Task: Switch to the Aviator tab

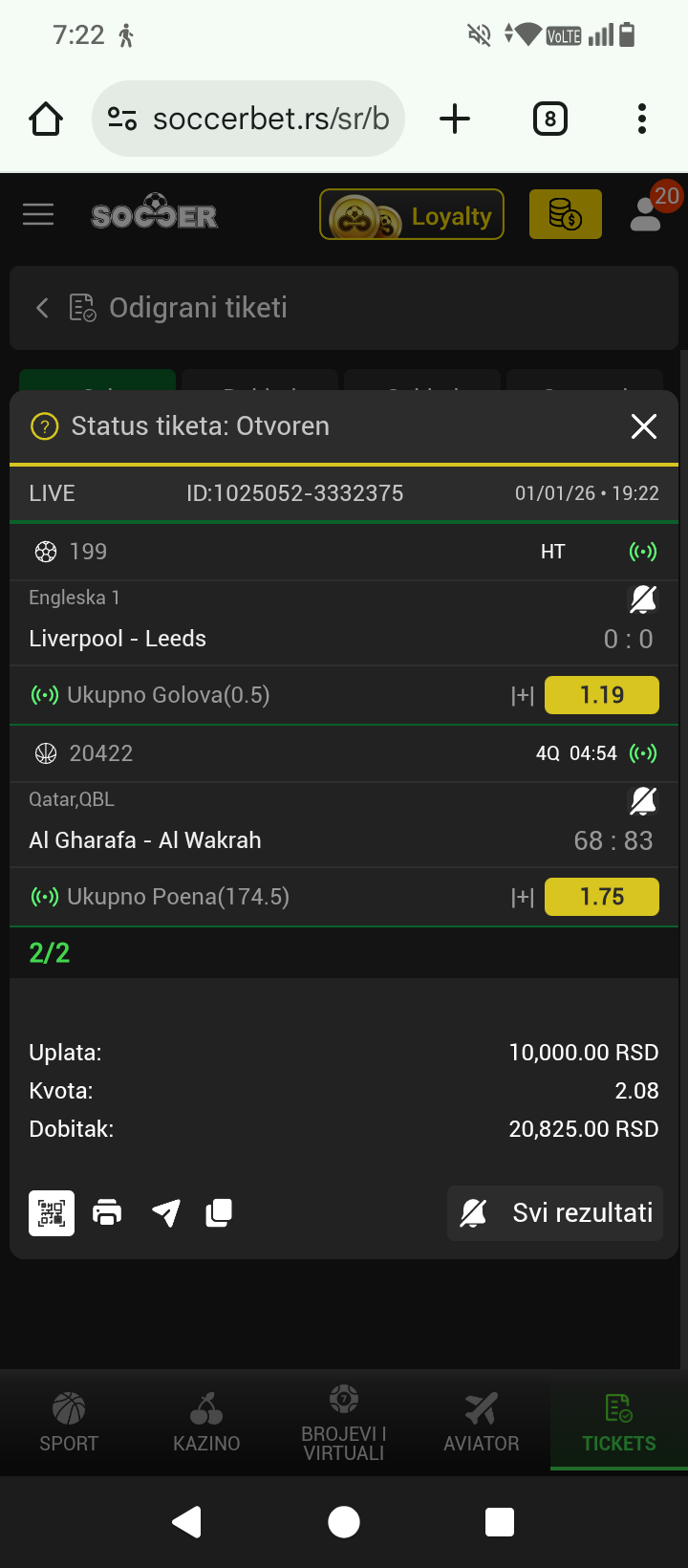Action: pos(482,1423)
